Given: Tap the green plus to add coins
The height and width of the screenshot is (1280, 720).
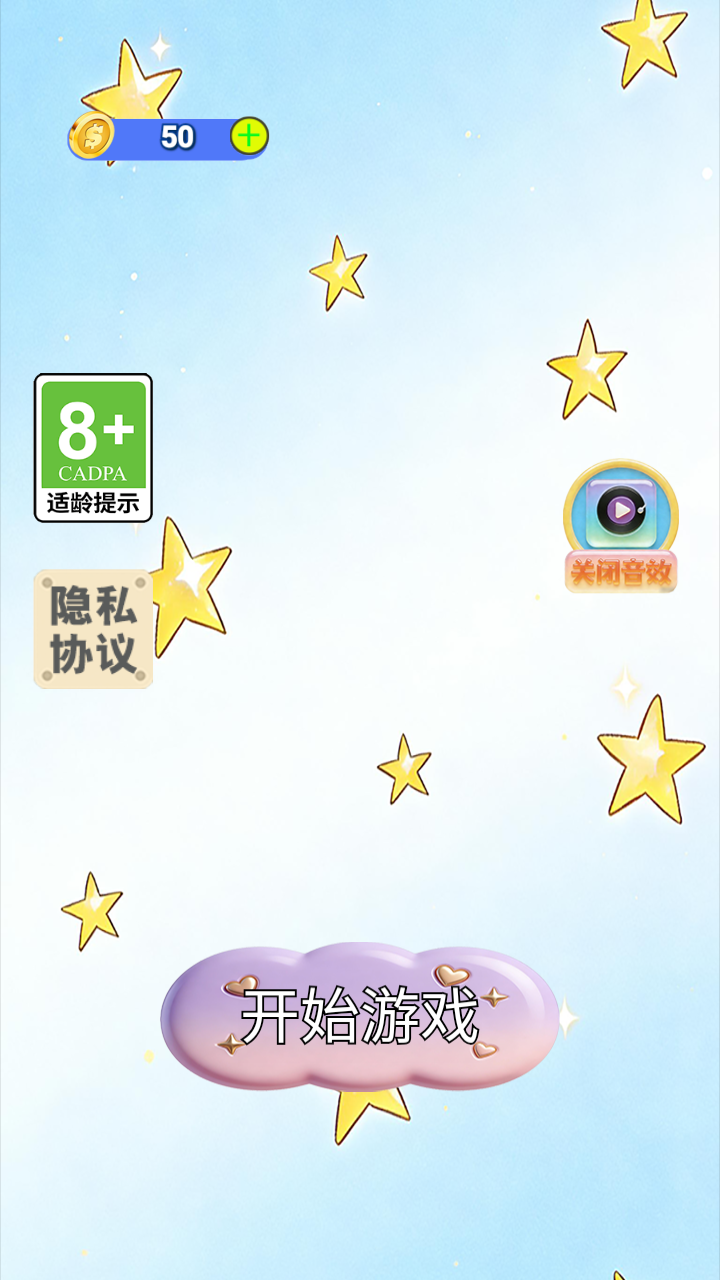Looking at the screenshot, I should click(x=249, y=136).
